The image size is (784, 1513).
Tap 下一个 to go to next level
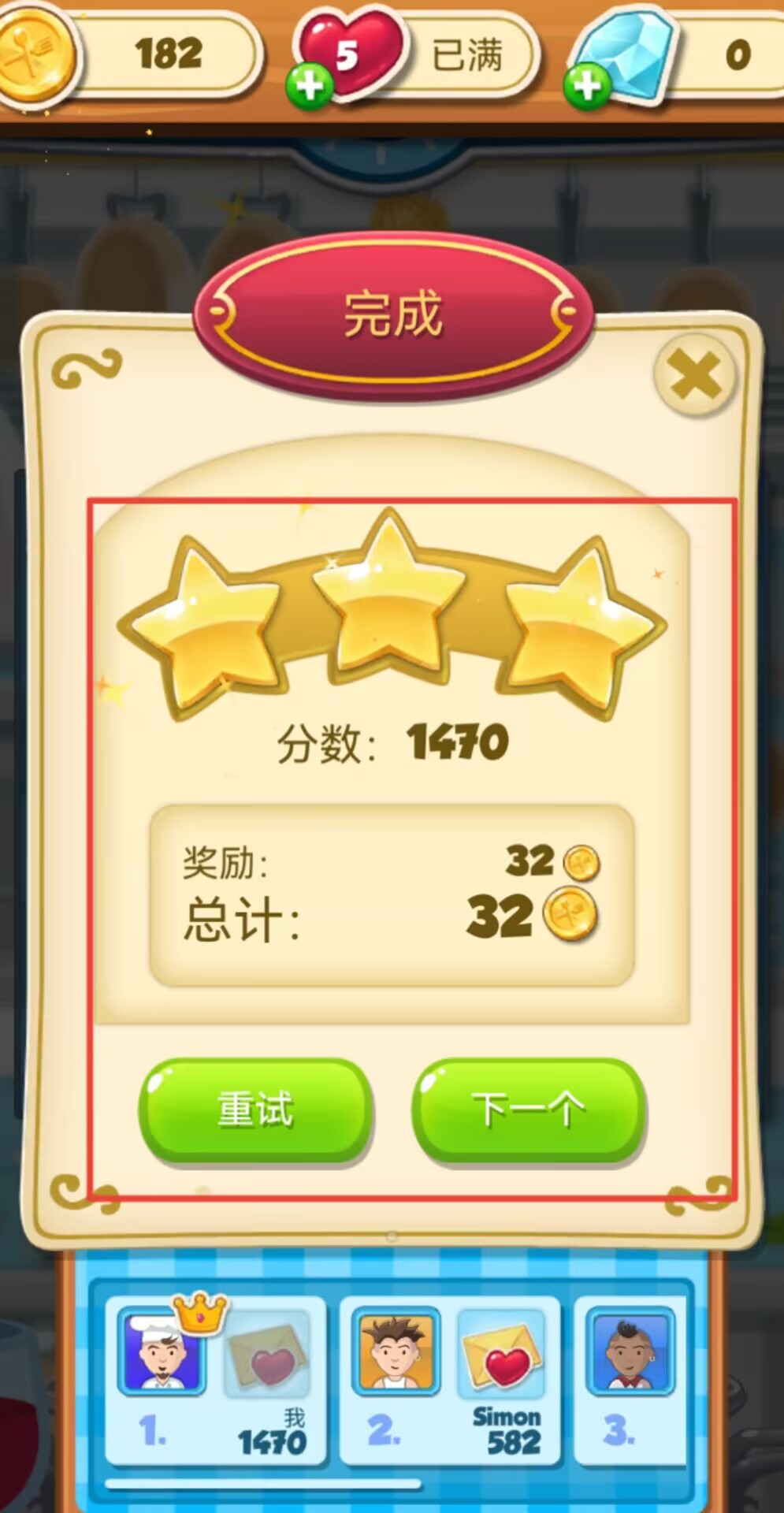(x=528, y=1110)
